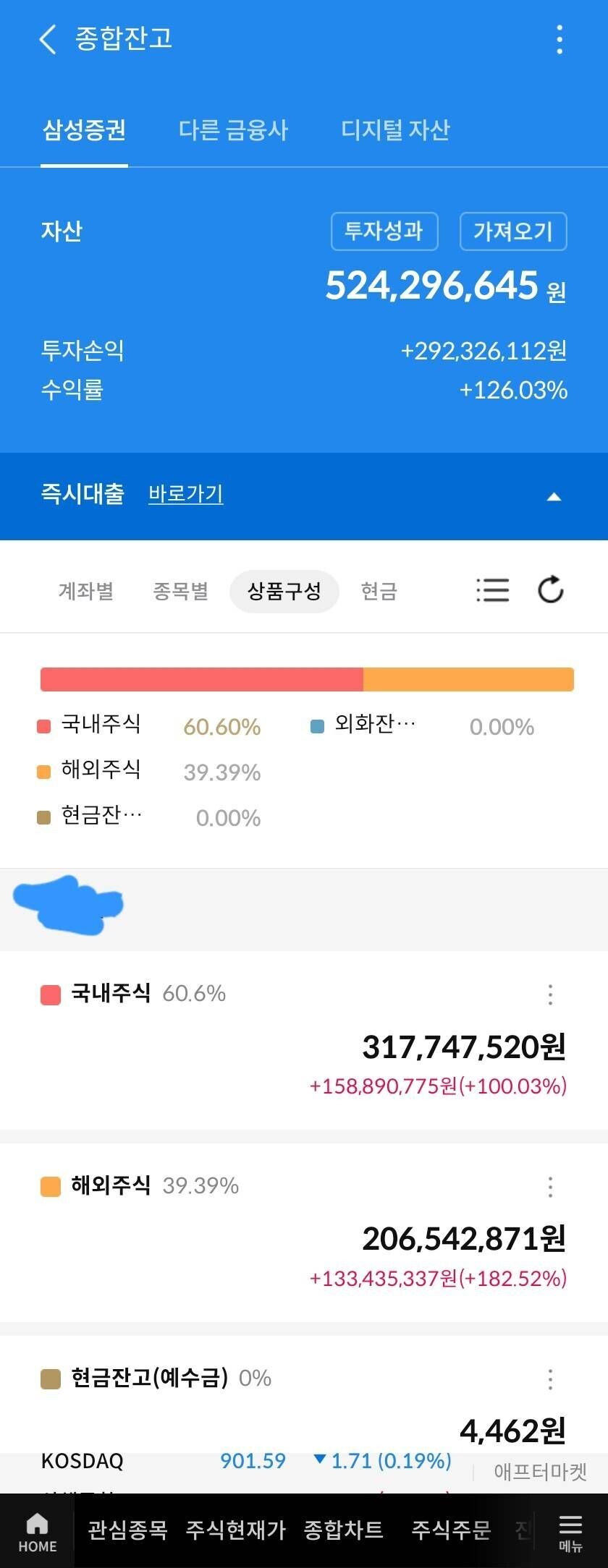Select the 디지털 자산 tab
This screenshot has height=1568, width=608.
click(396, 130)
